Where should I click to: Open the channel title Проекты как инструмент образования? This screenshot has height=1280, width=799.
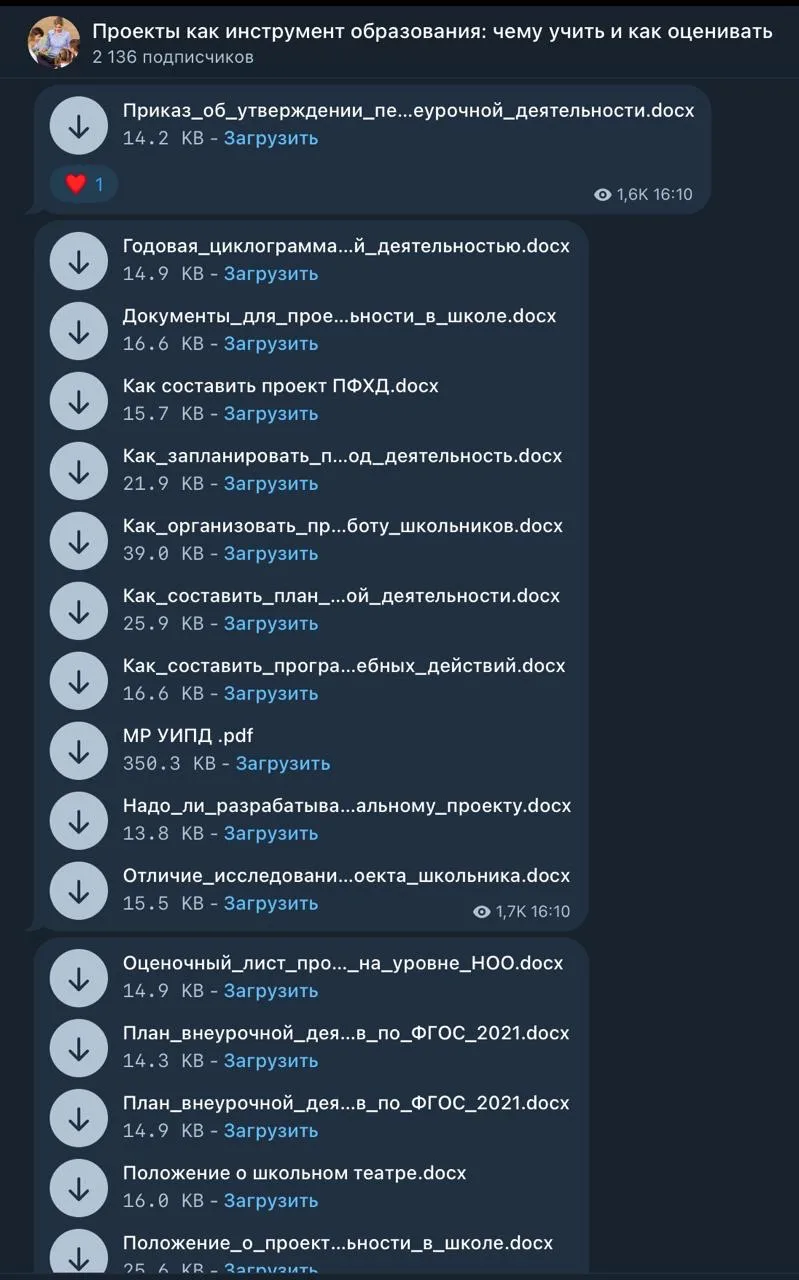click(432, 31)
